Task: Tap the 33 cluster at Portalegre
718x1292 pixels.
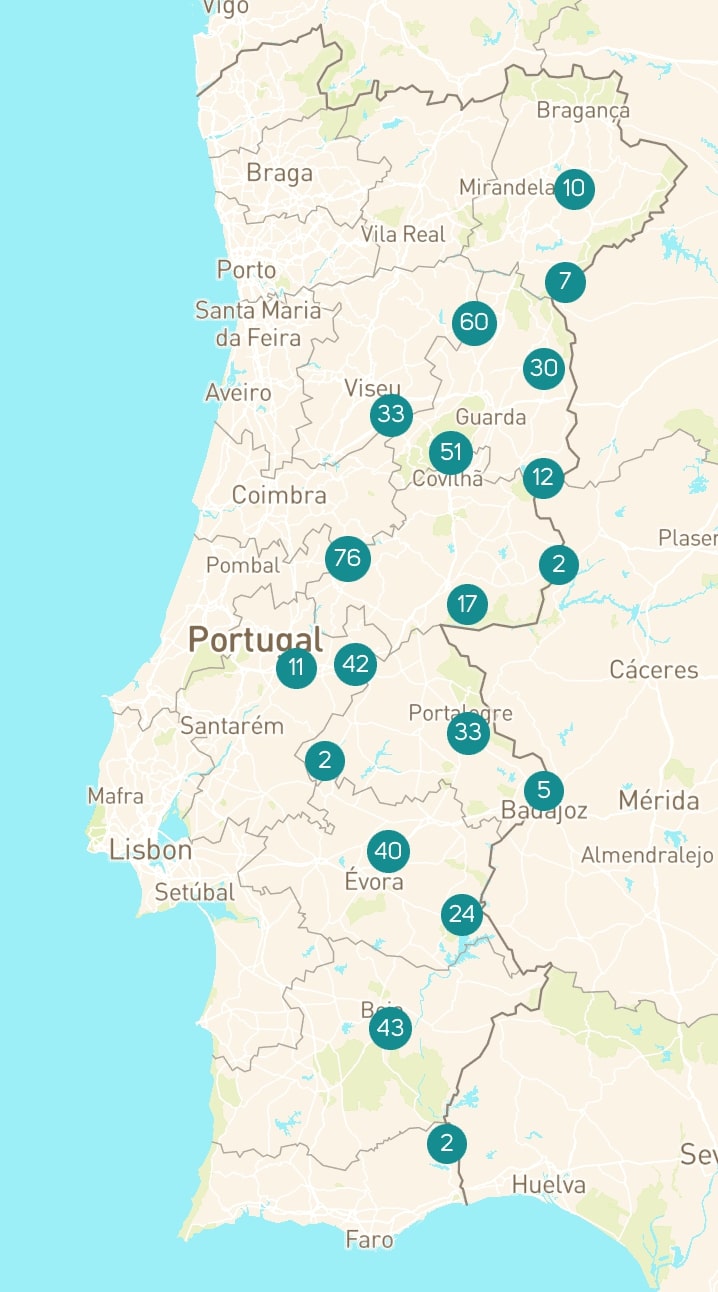Action: pos(468,733)
